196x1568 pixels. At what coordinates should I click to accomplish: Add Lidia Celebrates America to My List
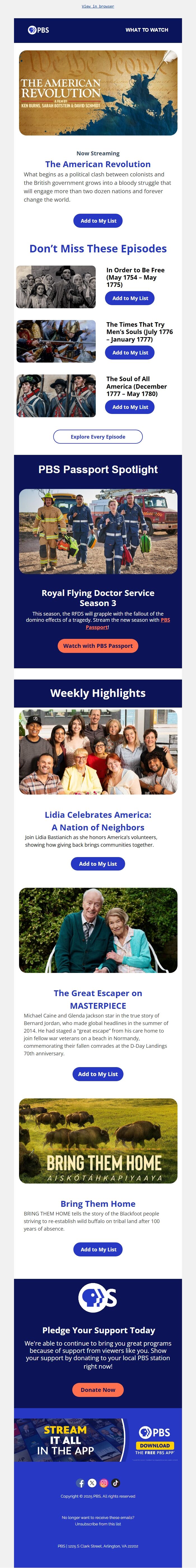click(98, 864)
